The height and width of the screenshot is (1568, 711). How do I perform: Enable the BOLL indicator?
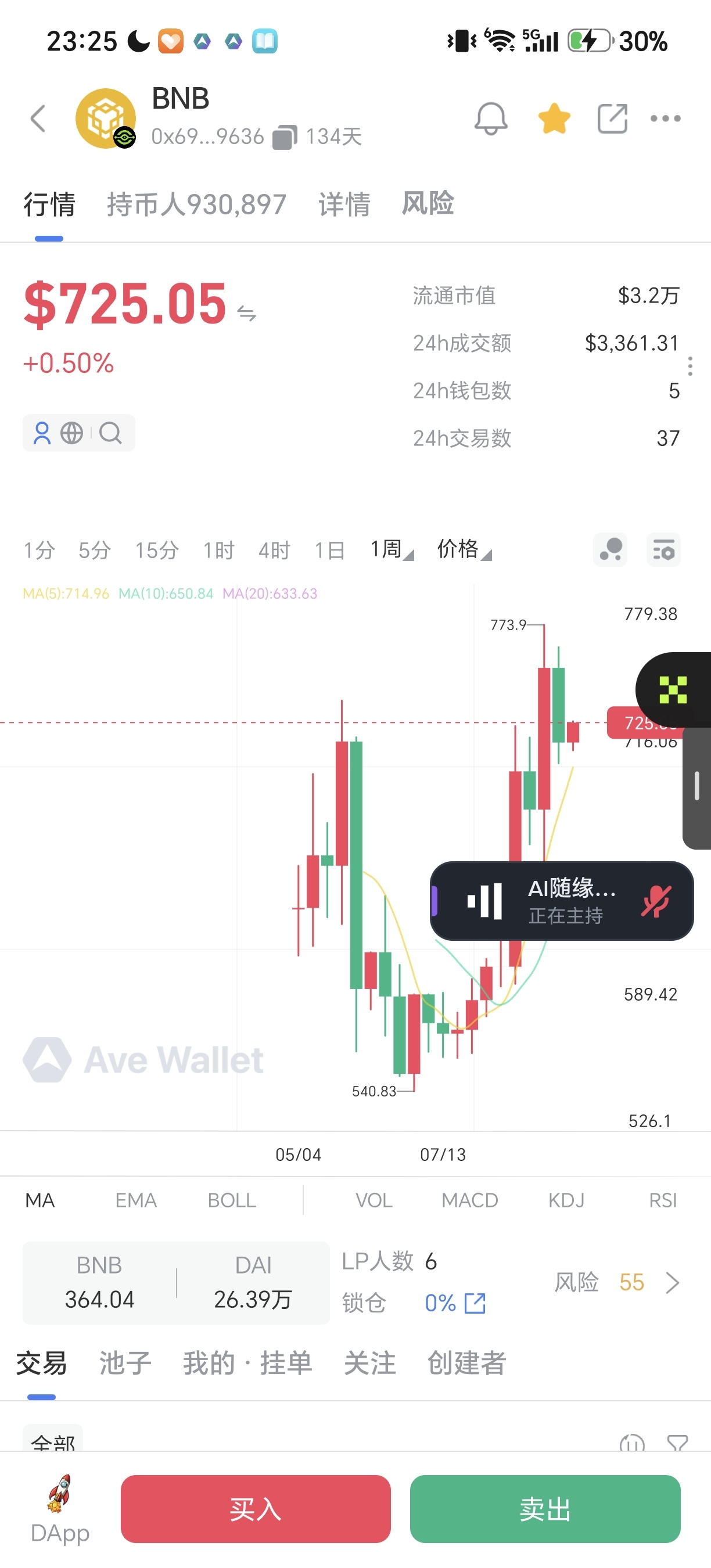(x=232, y=1200)
